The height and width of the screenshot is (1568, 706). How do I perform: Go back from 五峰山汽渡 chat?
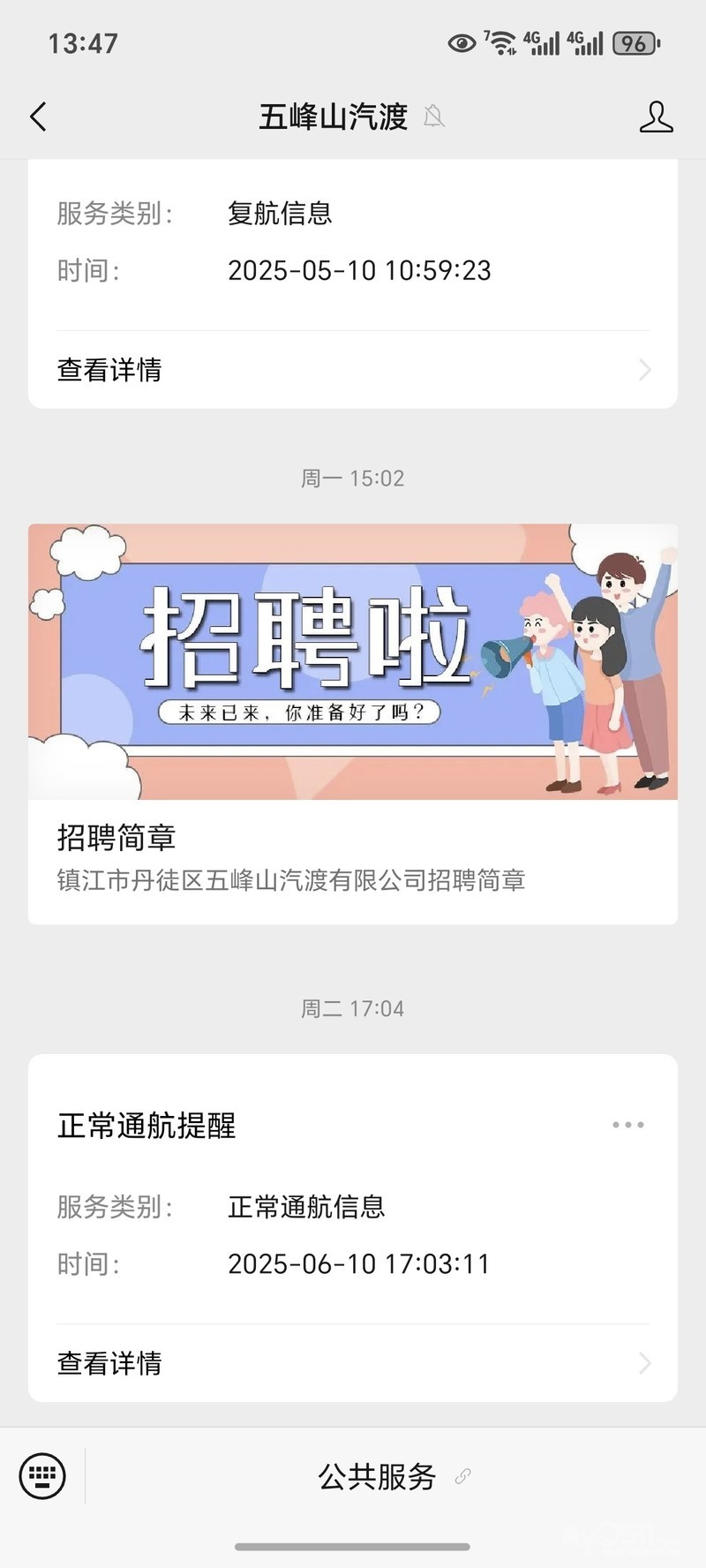(x=38, y=117)
